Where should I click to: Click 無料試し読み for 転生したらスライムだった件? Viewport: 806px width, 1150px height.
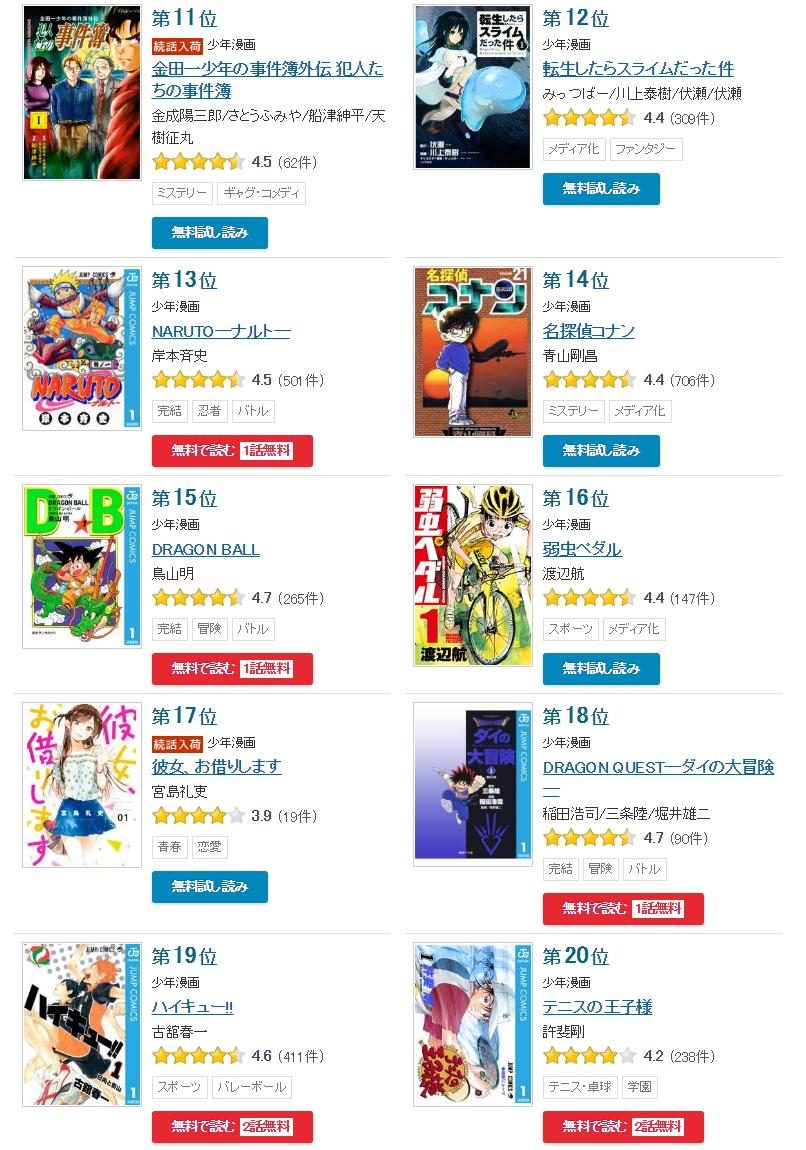601,189
